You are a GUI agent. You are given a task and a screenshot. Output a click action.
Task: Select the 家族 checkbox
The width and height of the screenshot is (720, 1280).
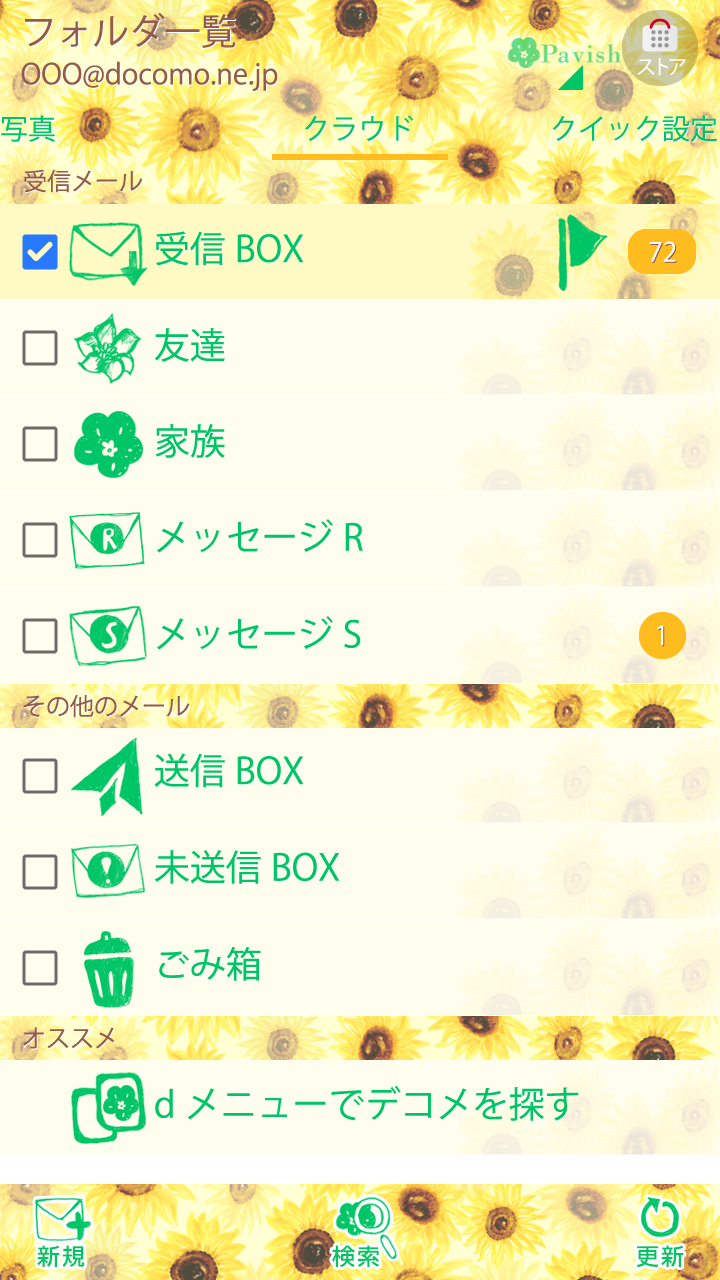pos(40,444)
